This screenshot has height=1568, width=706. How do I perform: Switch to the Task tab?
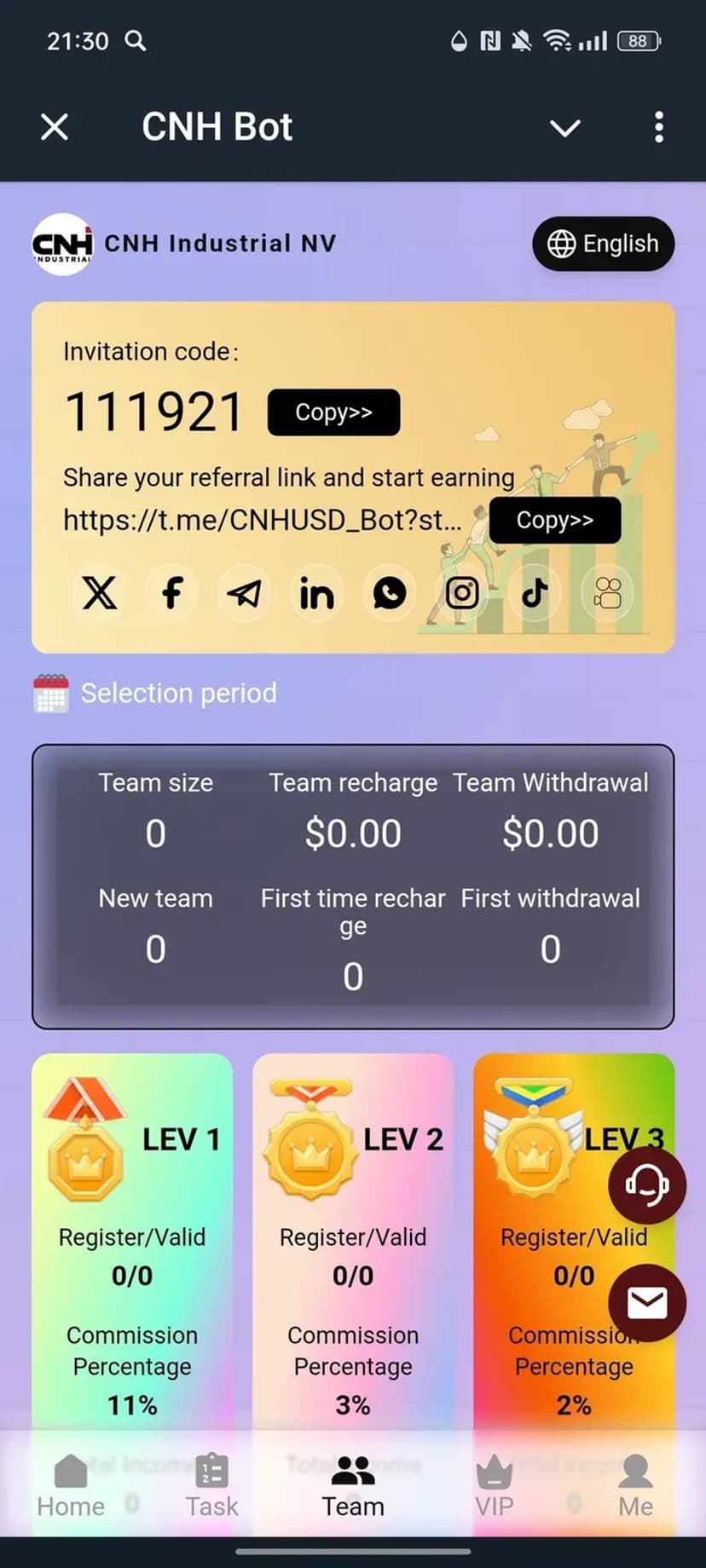click(211, 1486)
